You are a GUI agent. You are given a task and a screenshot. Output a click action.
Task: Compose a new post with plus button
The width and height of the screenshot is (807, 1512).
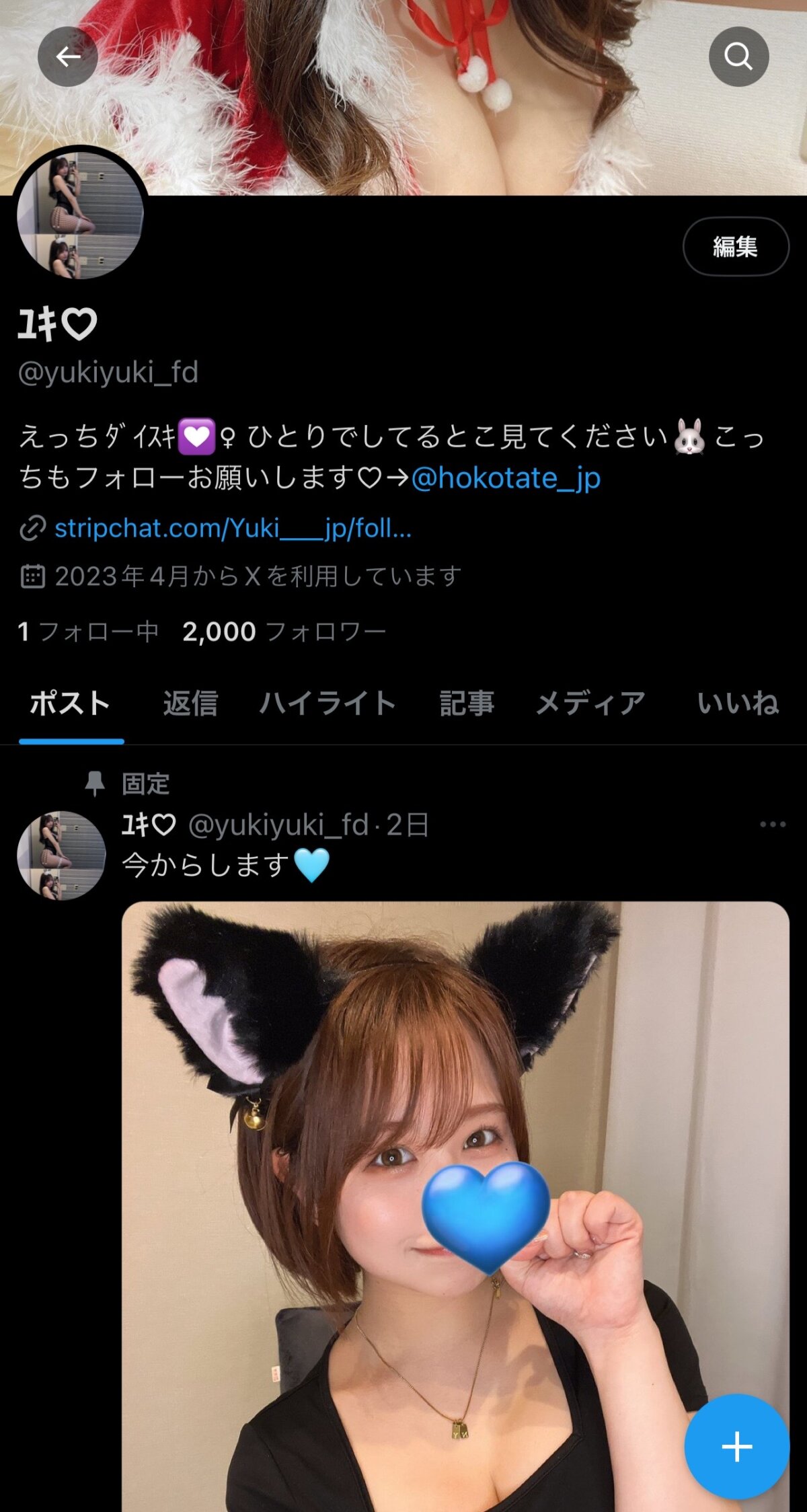[736, 1446]
